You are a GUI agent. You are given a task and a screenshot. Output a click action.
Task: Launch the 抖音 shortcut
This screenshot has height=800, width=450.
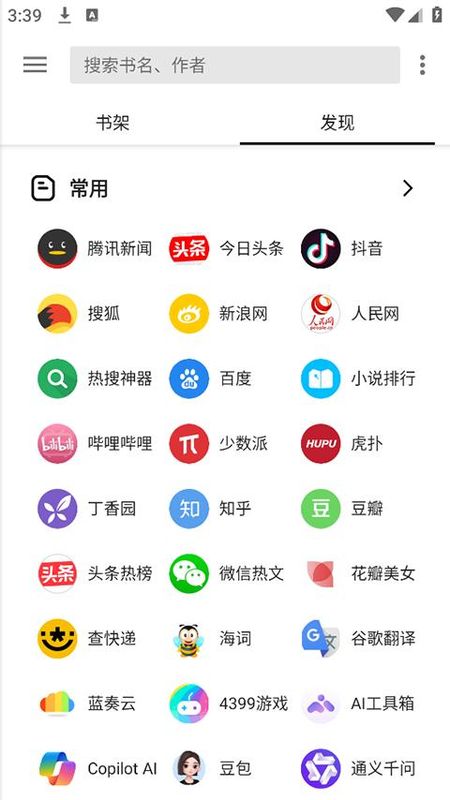point(342,248)
